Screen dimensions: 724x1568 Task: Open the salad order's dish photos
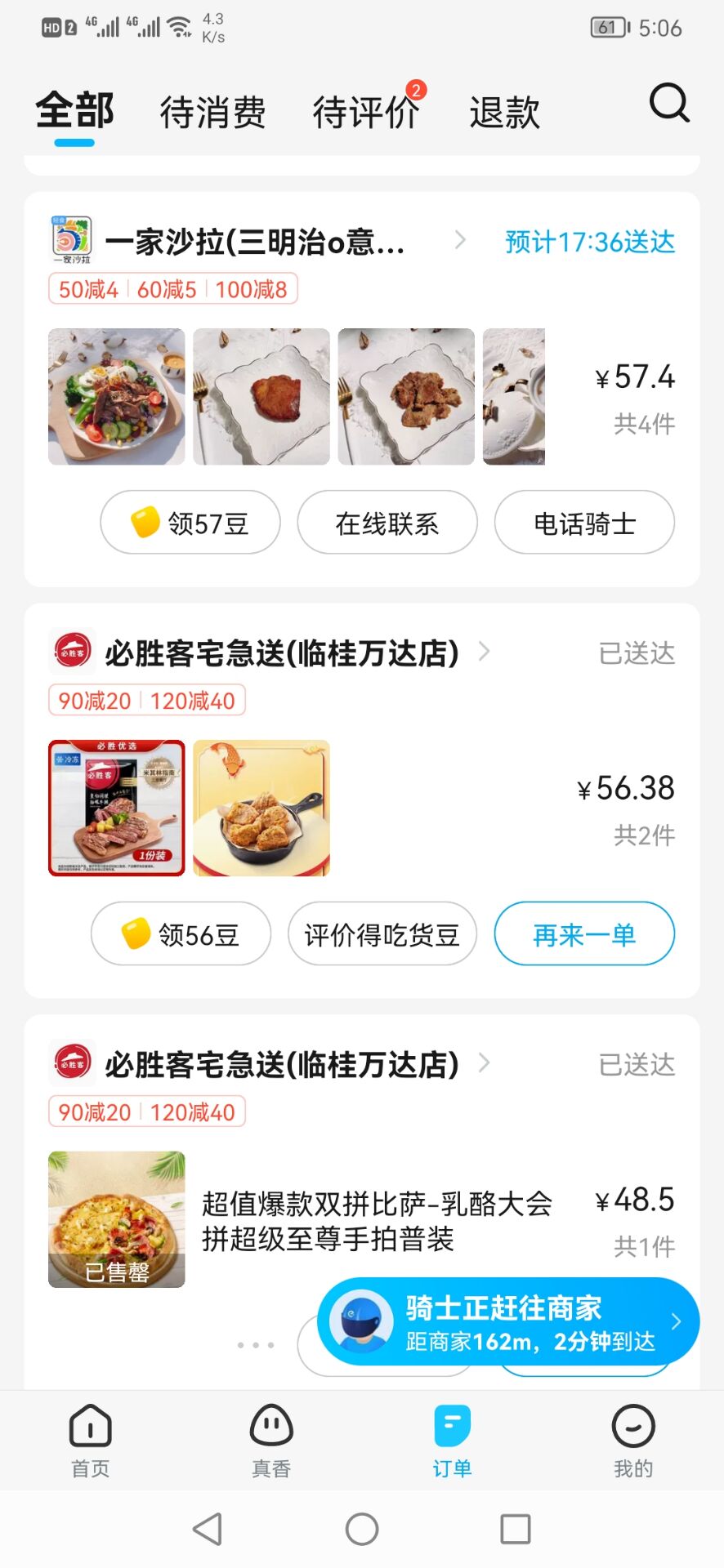(x=296, y=397)
